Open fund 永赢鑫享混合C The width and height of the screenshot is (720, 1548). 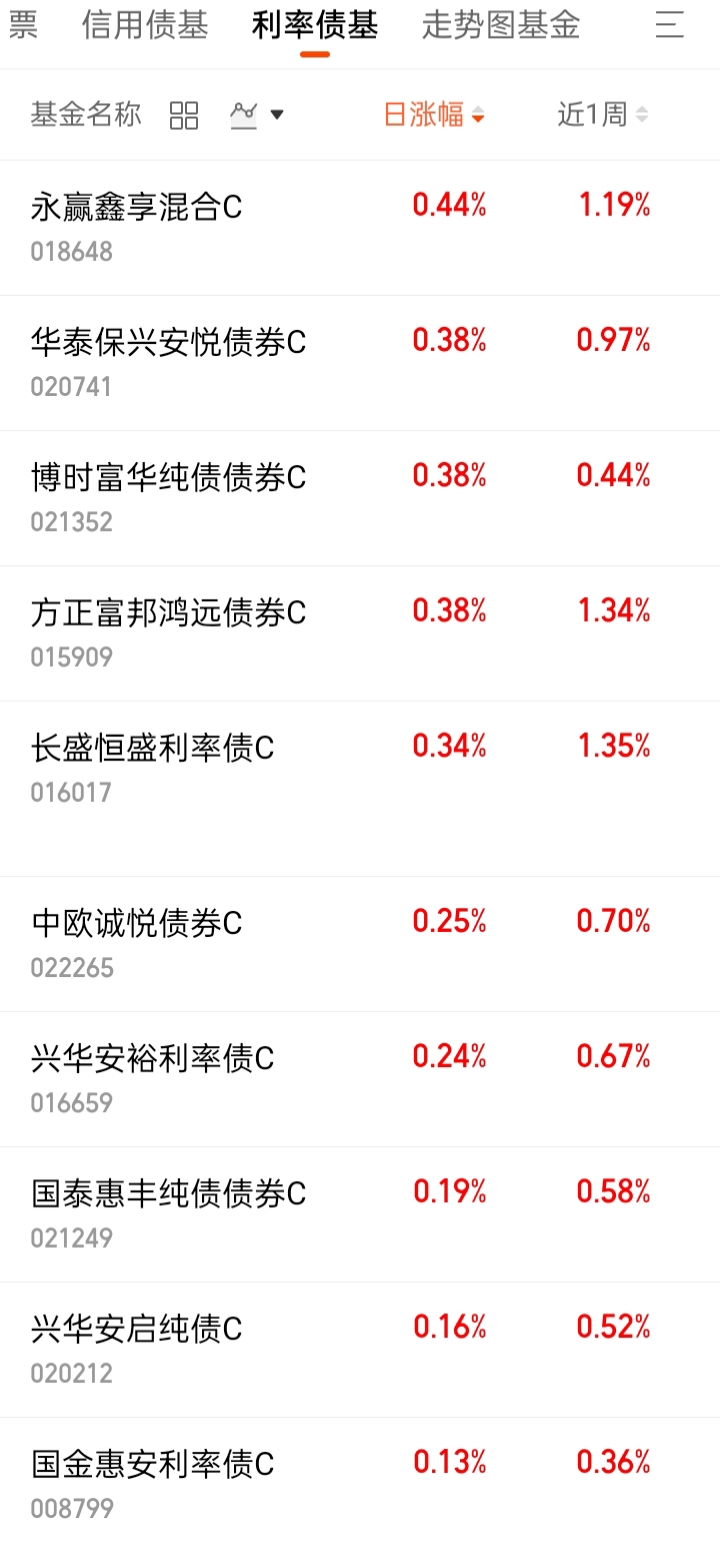pos(360,228)
